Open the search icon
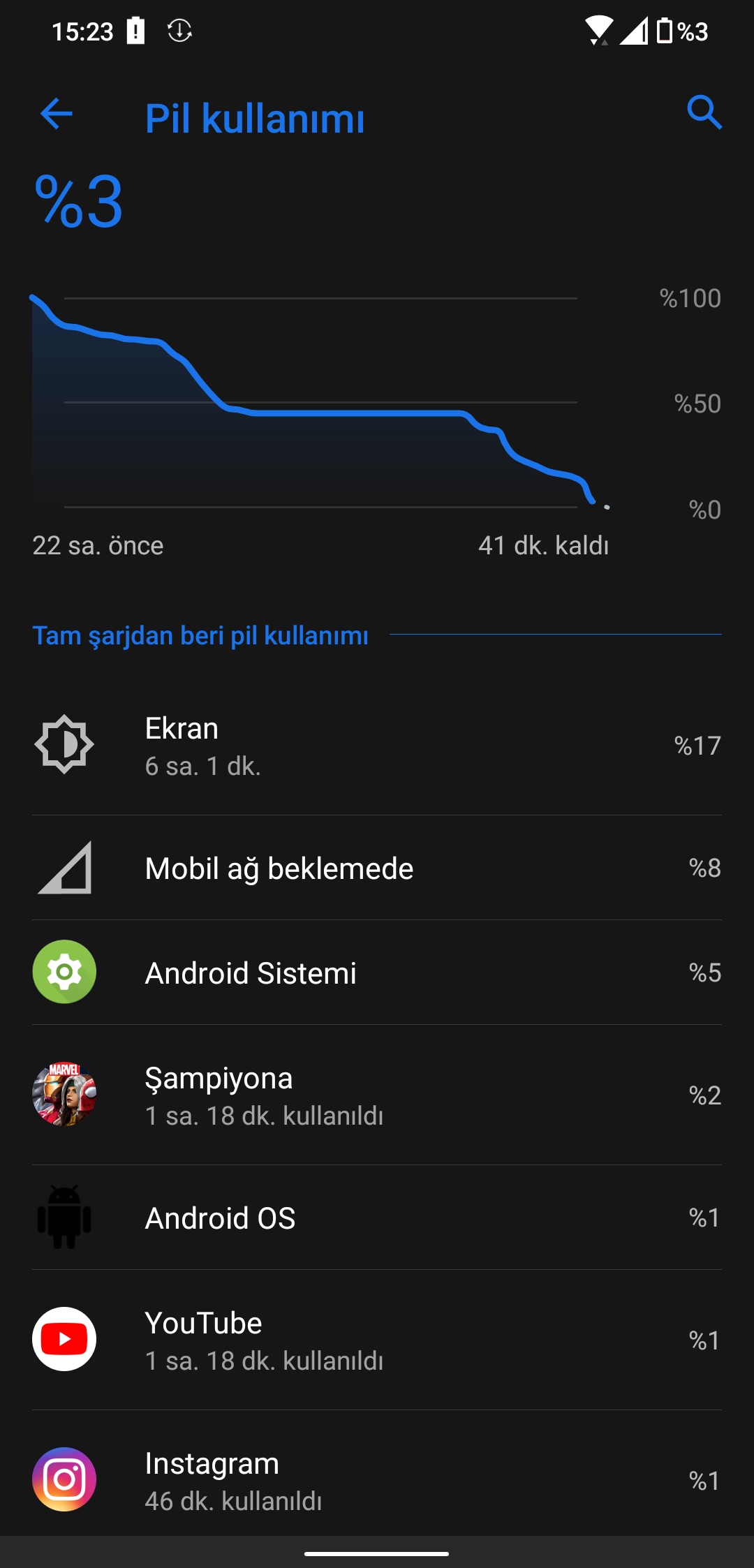 pyautogui.click(x=704, y=112)
